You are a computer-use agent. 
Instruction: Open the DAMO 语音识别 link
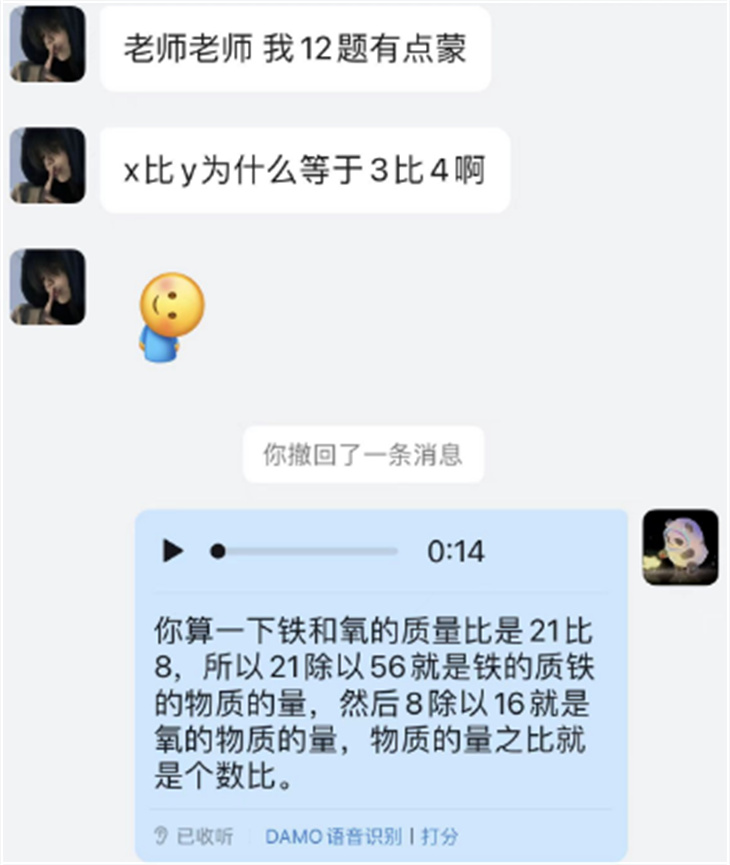coord(334,836)
